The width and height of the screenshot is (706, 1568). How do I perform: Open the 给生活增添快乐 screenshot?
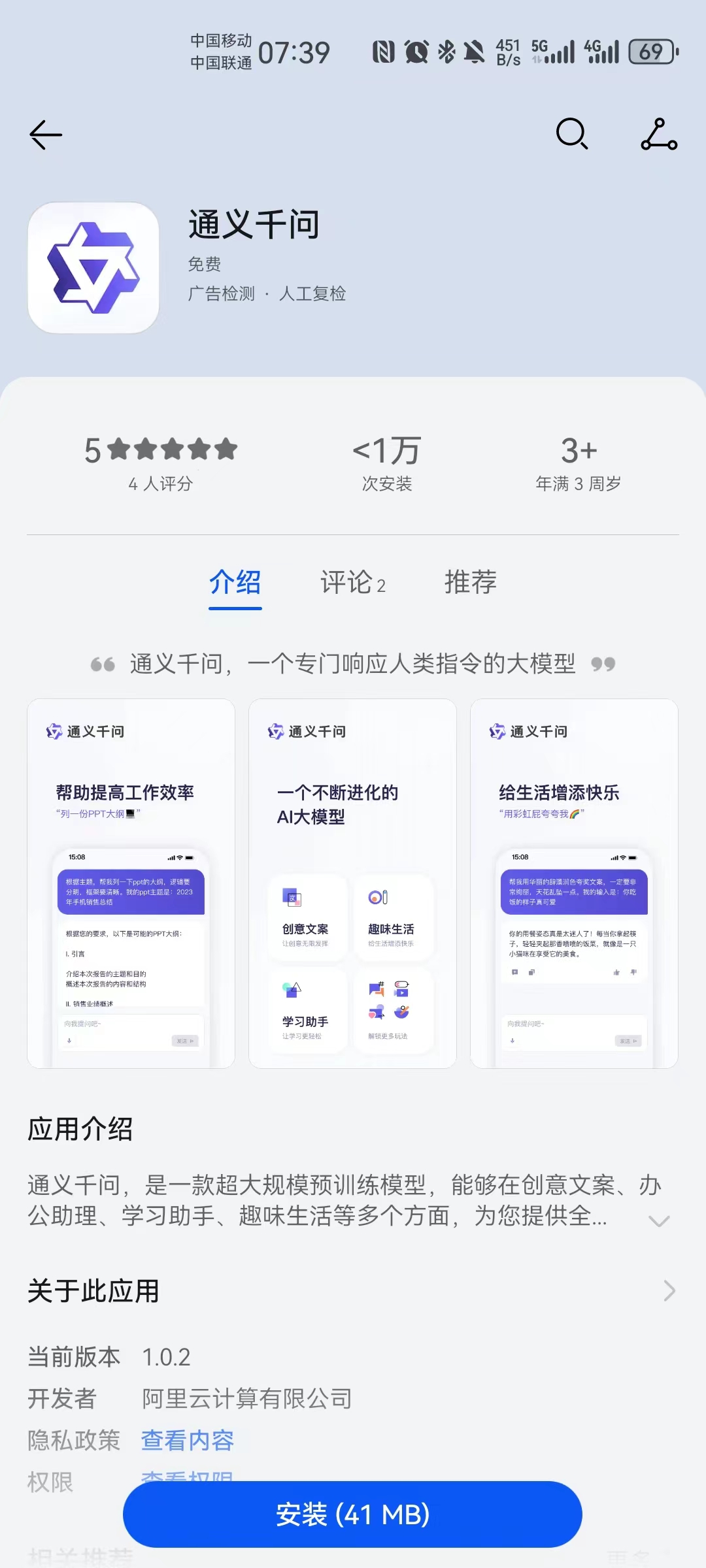(x=574, y=883)
